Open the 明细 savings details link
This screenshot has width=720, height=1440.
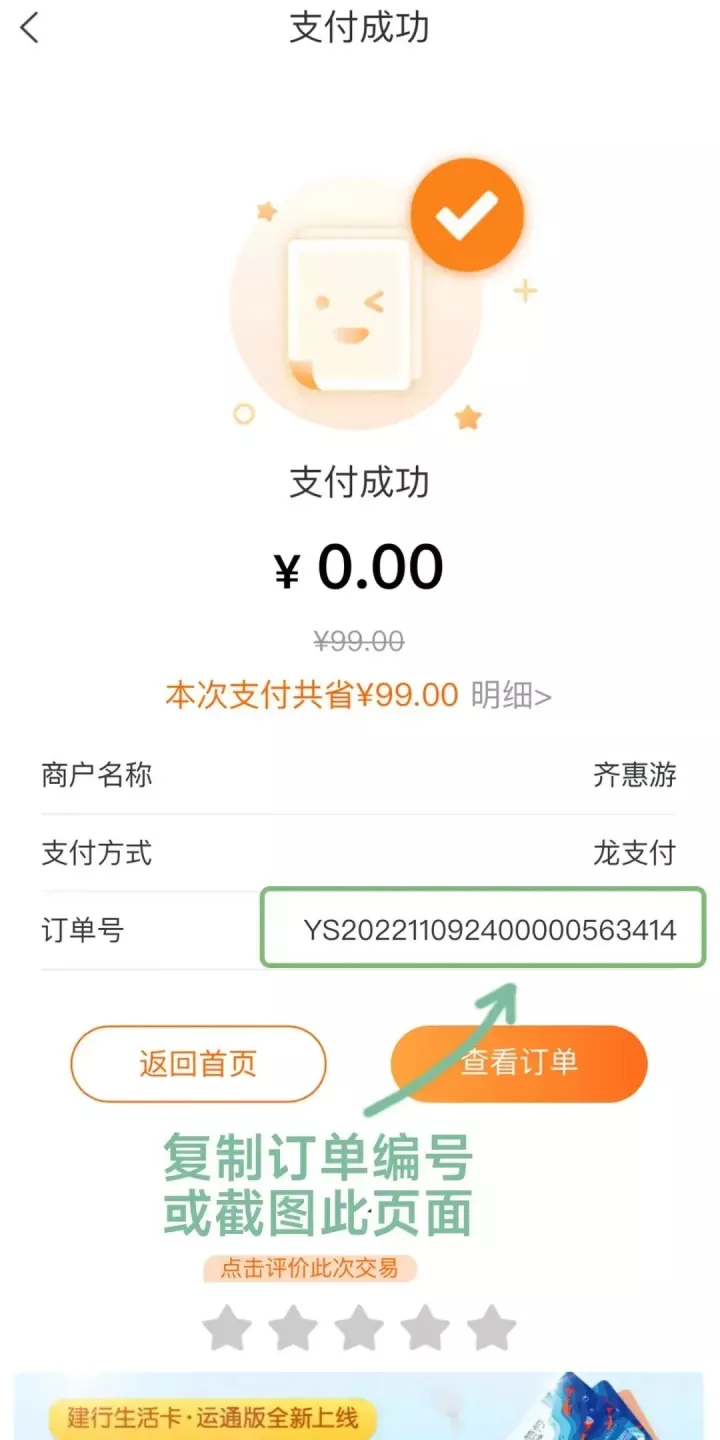511,696
